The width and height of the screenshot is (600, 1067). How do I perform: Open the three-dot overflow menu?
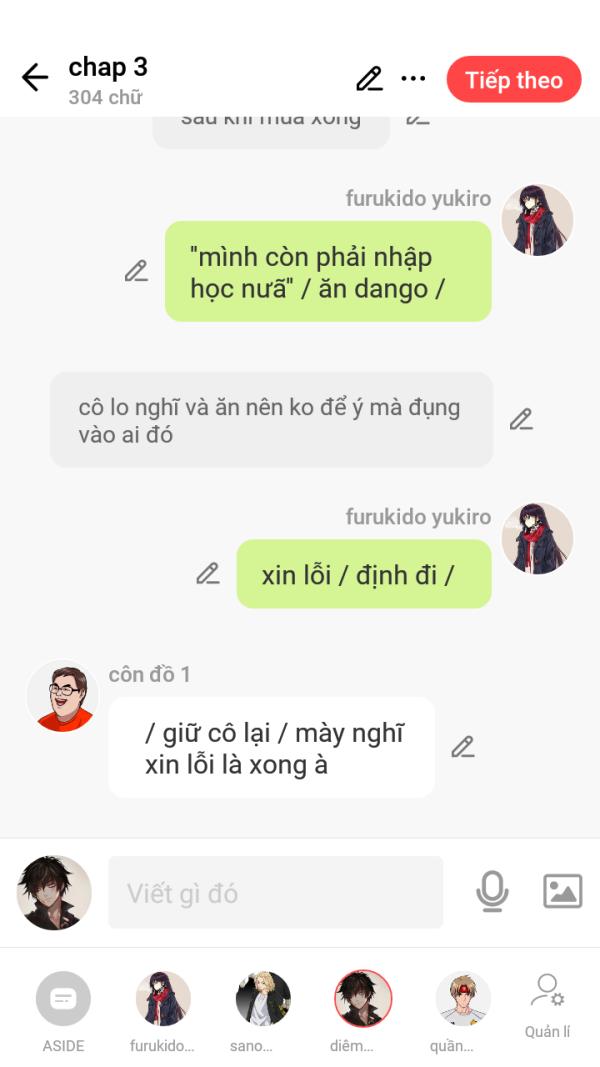(x=413, y=79)
